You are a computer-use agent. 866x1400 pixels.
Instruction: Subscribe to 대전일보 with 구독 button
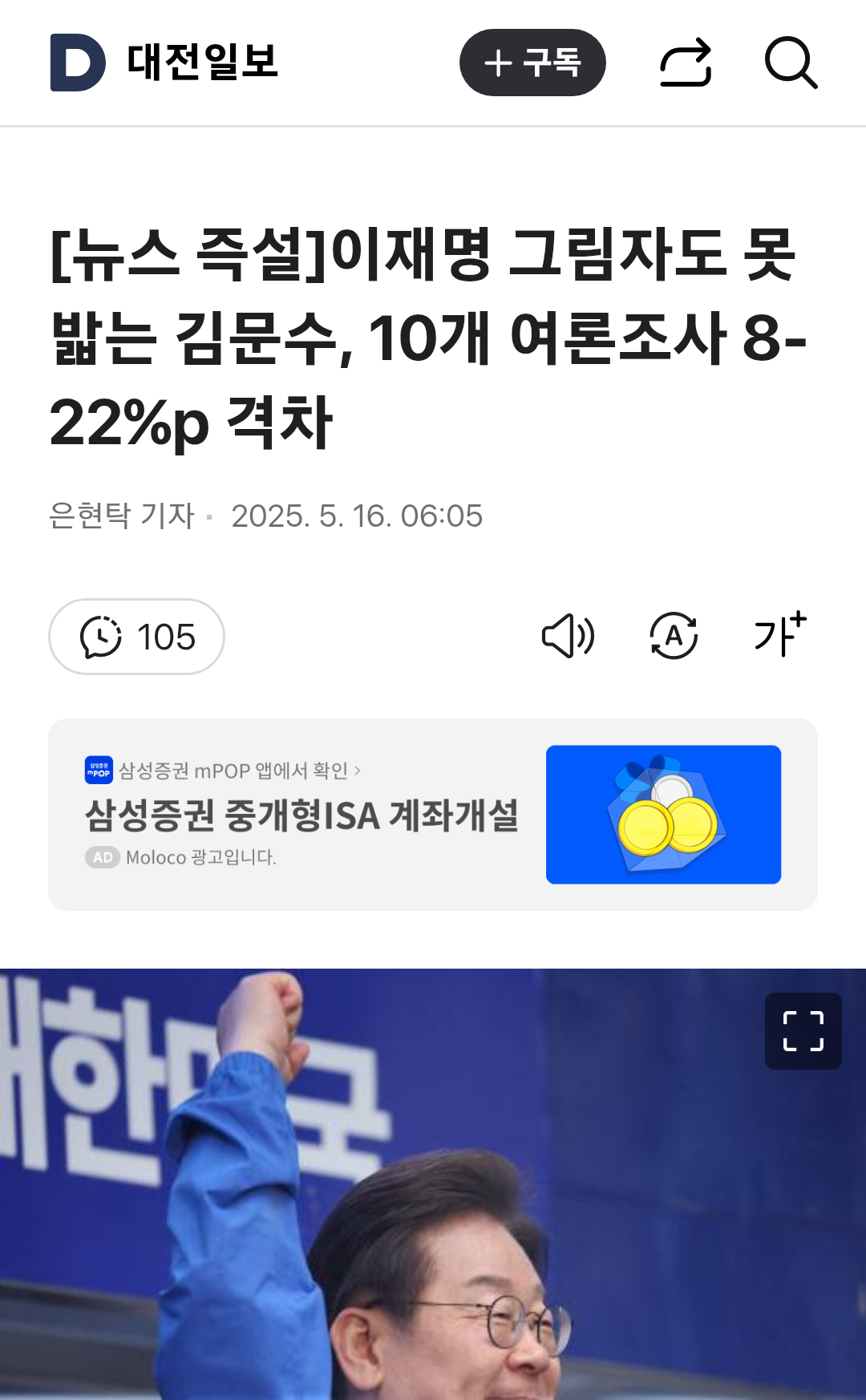[x=532, y=63]
